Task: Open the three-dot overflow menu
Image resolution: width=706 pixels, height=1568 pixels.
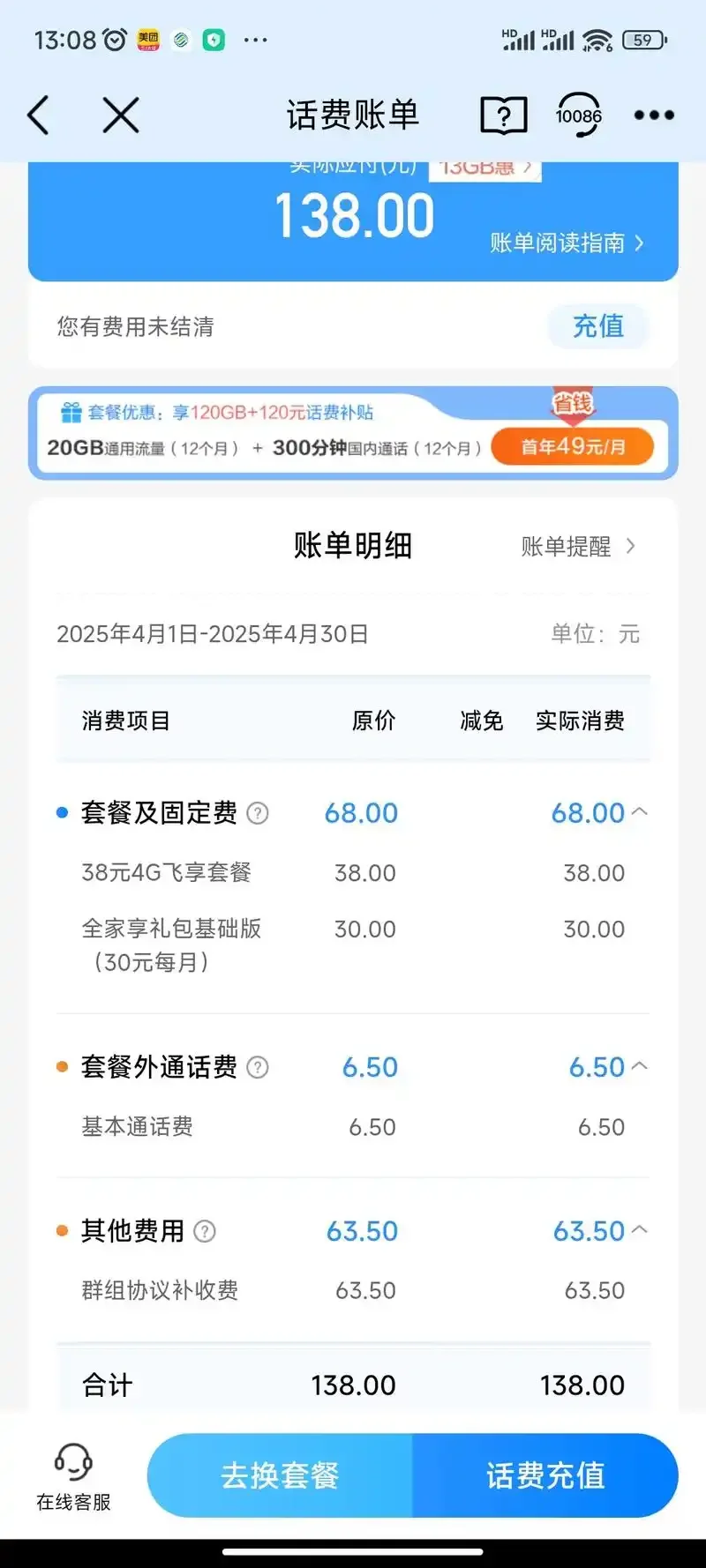Action: pyautogui.click(x=653, y=115)
